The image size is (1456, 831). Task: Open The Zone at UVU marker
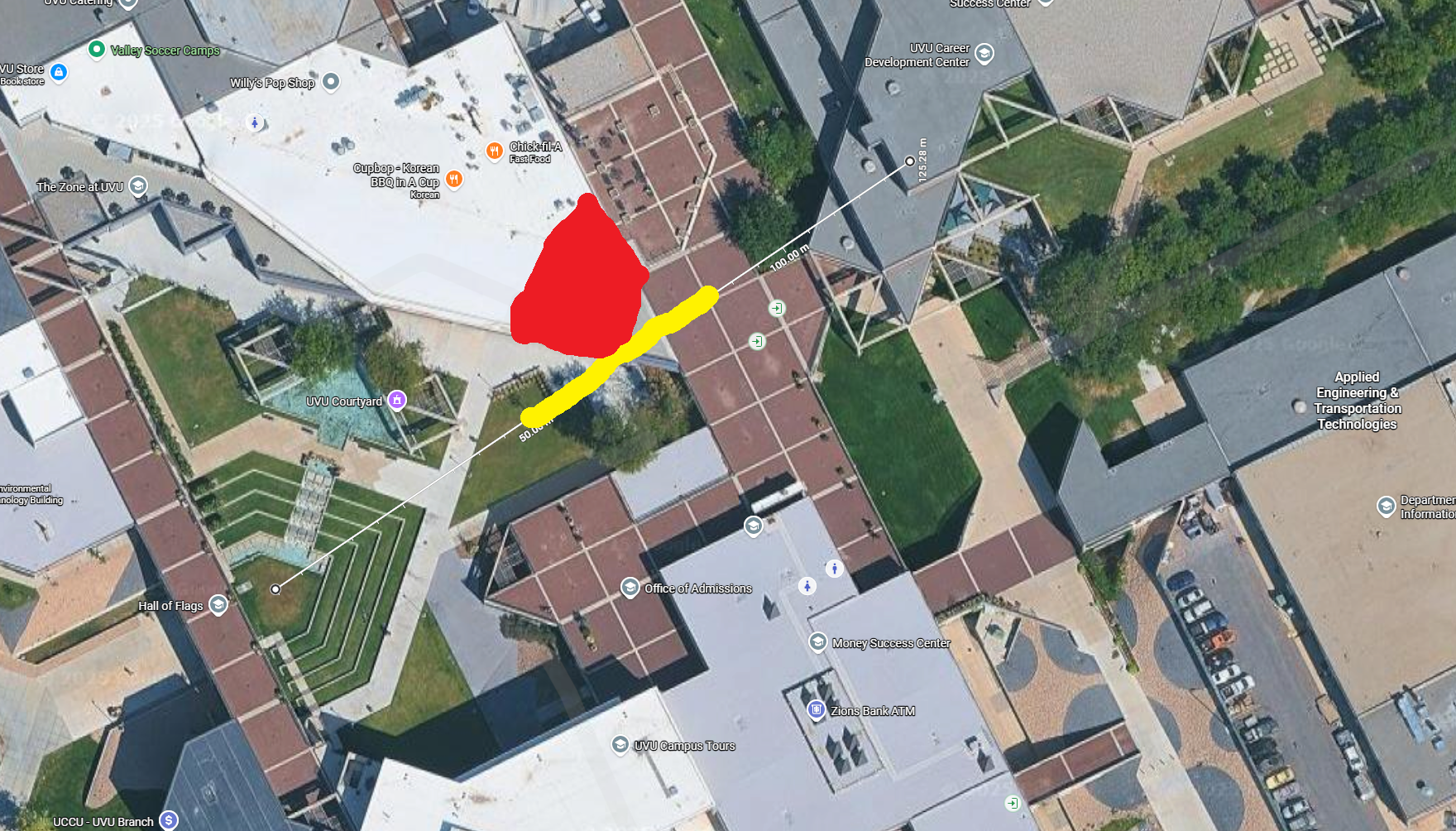(138, 185)
